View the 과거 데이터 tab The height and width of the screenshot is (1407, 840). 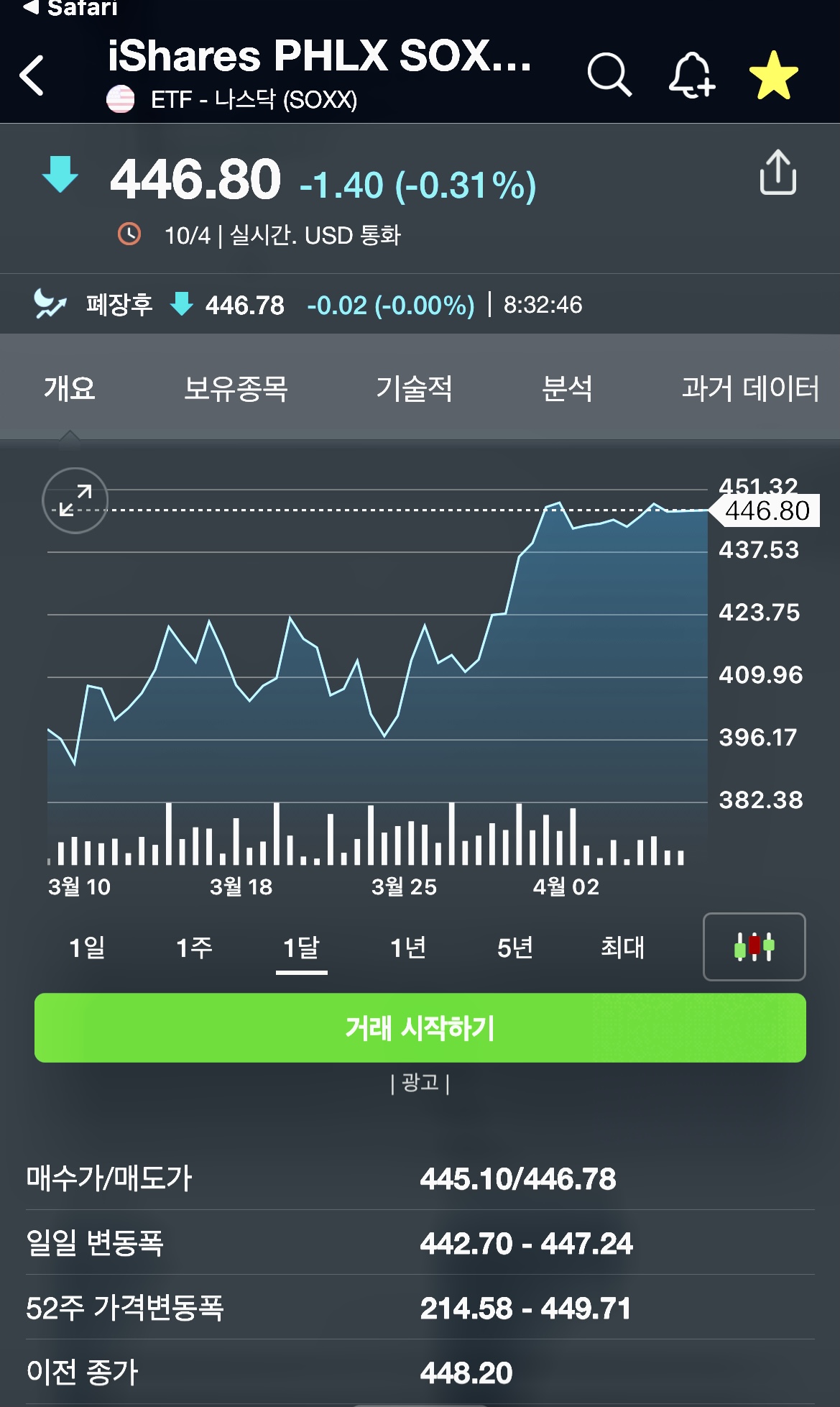[749, 389]
